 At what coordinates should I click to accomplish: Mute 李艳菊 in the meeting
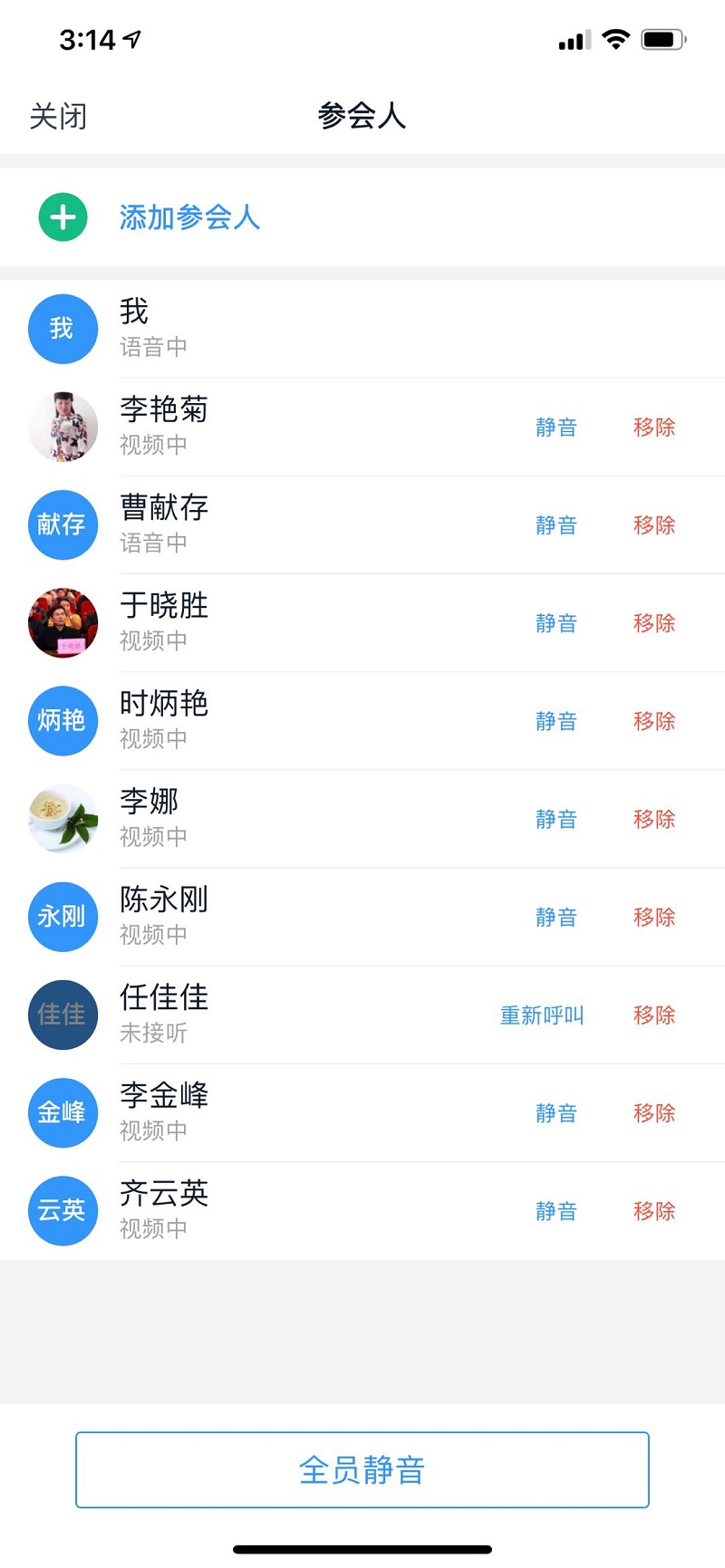[556, 428]
